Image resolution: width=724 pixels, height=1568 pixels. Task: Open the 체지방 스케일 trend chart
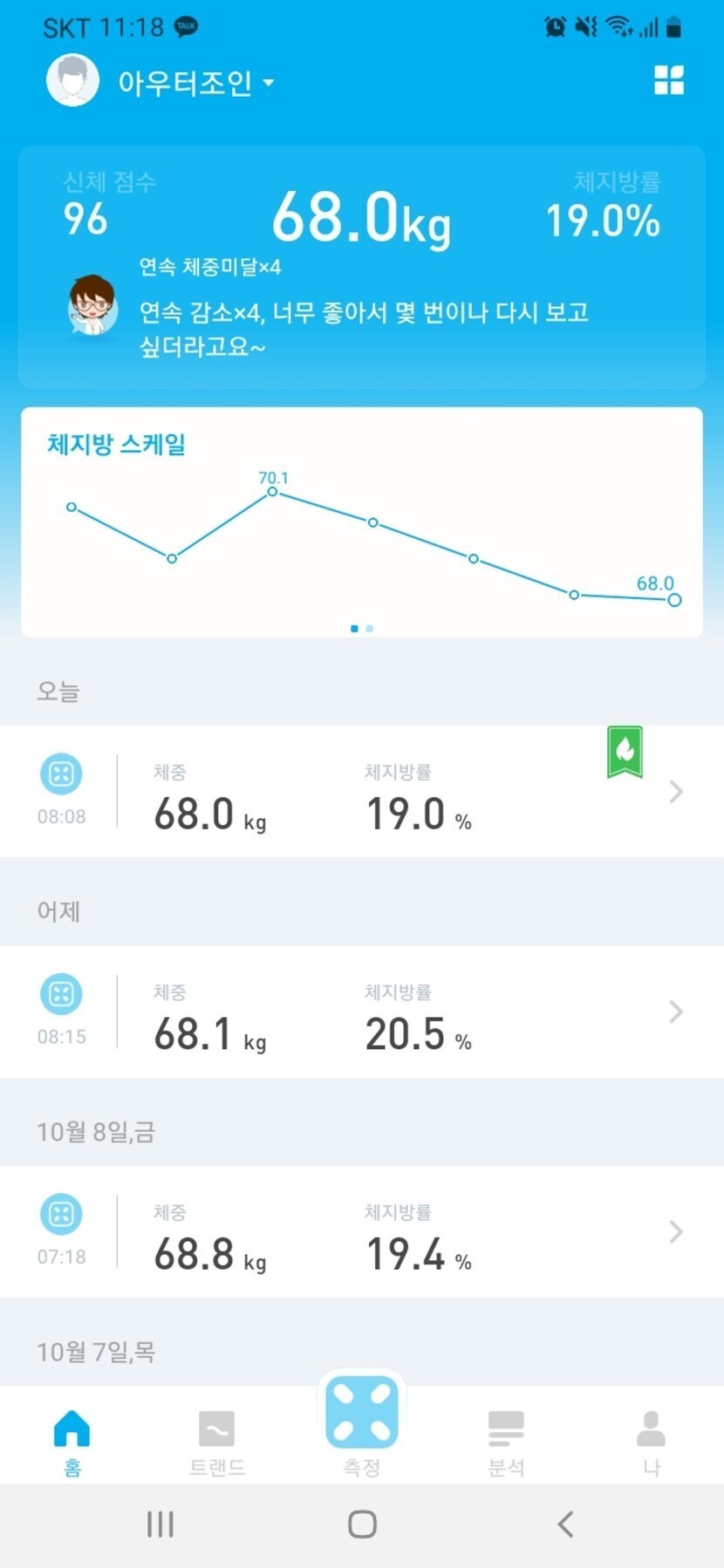click(361, 522)
